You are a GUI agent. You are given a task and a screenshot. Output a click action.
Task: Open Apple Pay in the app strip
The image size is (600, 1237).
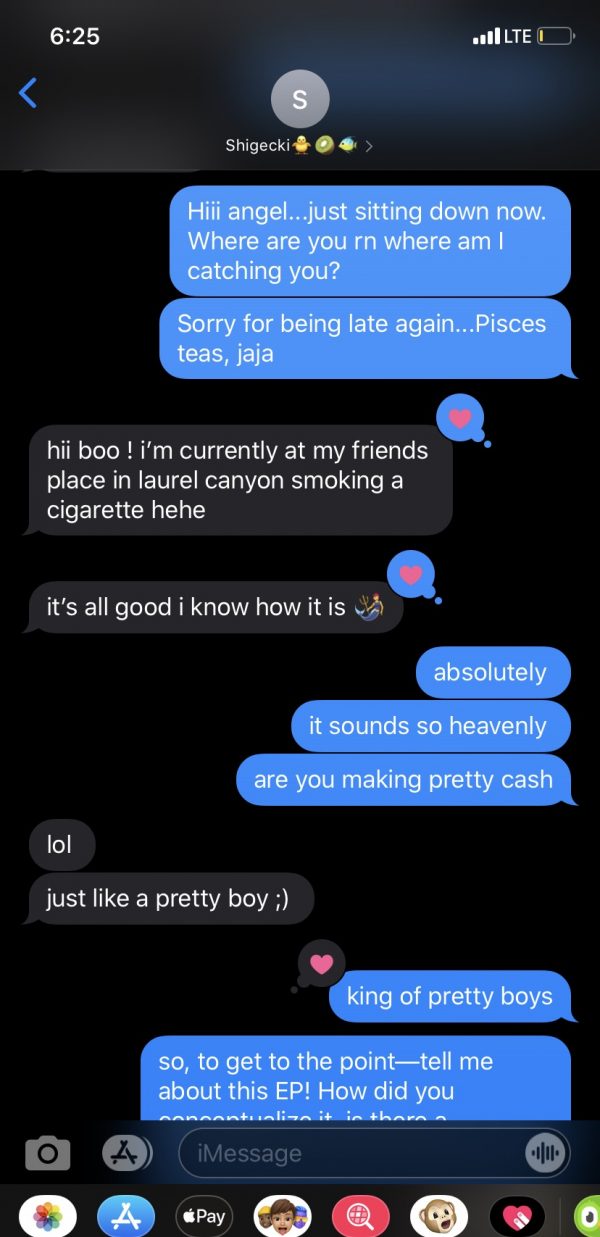pyautogui.click(x=203, y=1216)
